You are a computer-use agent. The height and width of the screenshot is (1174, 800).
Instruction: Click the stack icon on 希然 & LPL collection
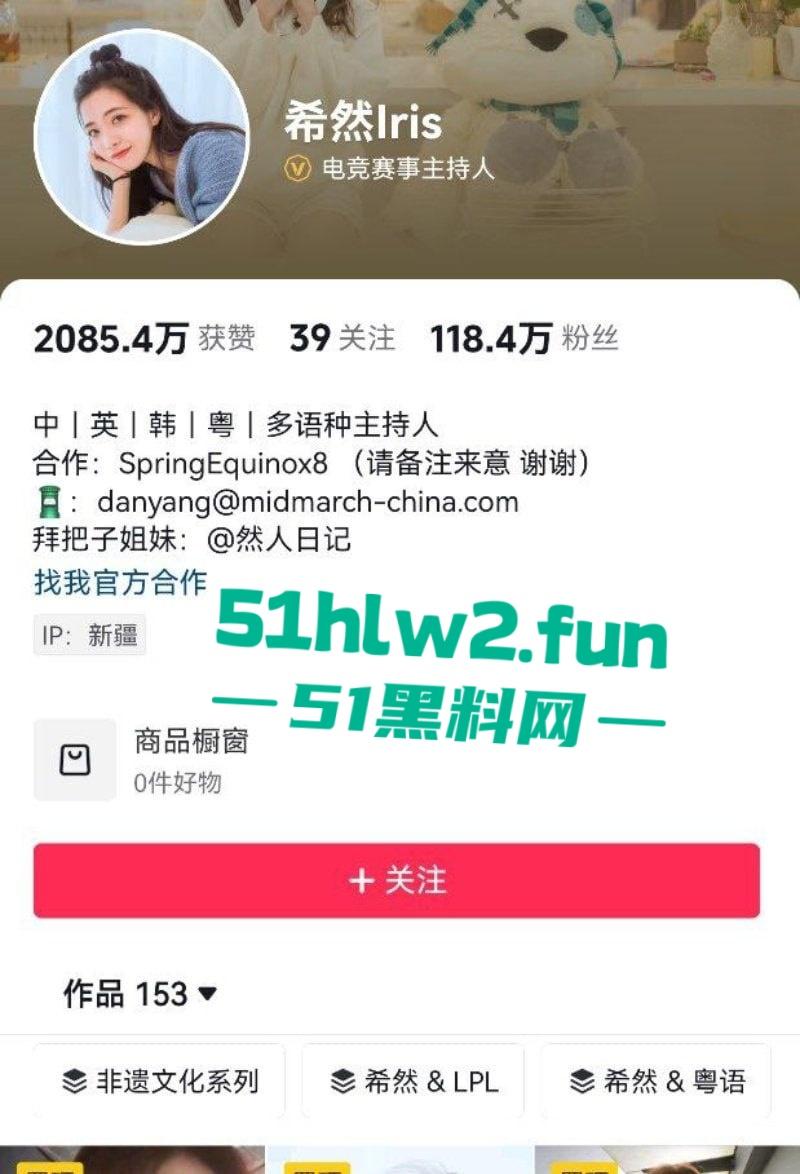pyautogui.click(x=341, y=1080)
